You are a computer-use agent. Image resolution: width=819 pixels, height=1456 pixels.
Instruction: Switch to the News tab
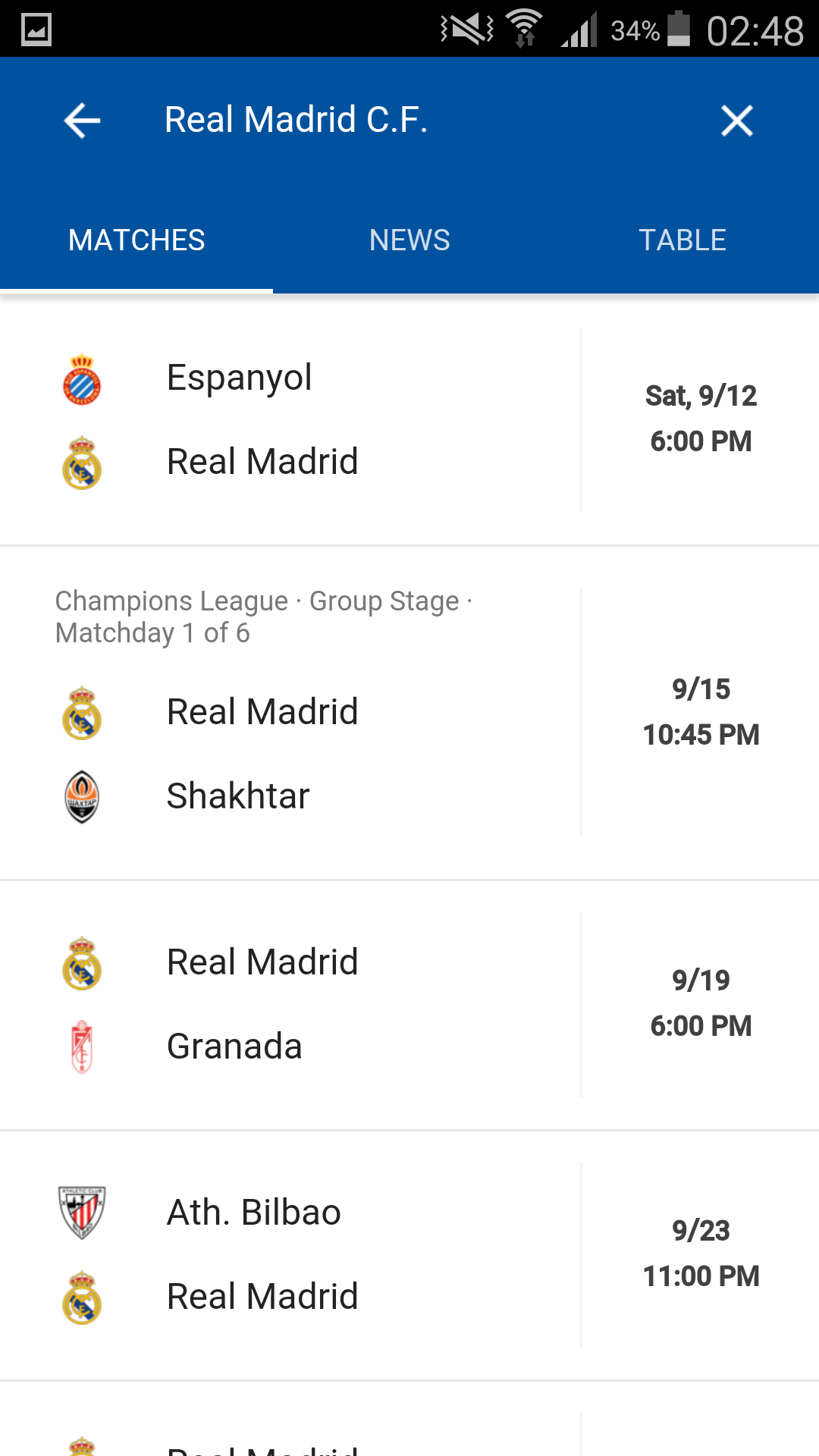pos(409,240)
